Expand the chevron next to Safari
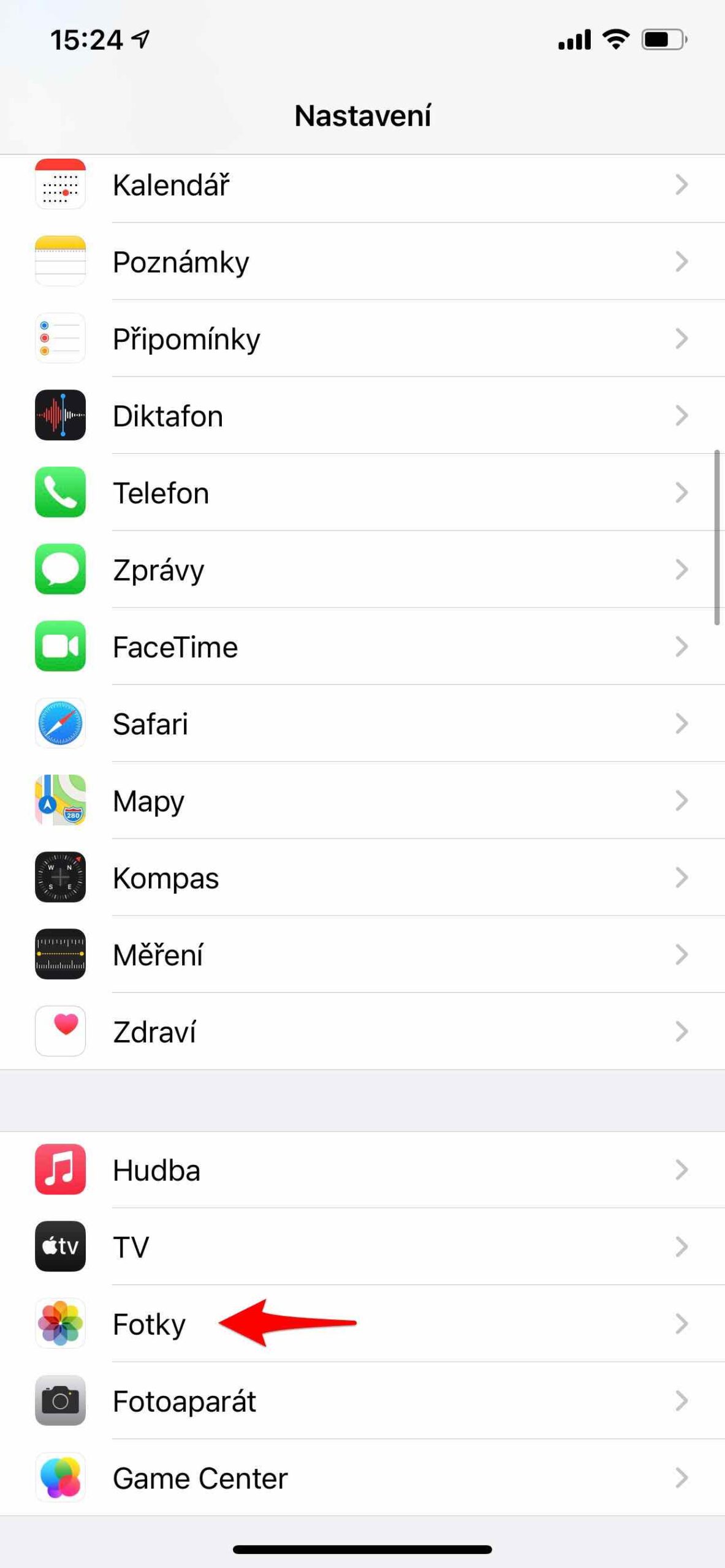 pyautogui.click(x=681, y=723)
